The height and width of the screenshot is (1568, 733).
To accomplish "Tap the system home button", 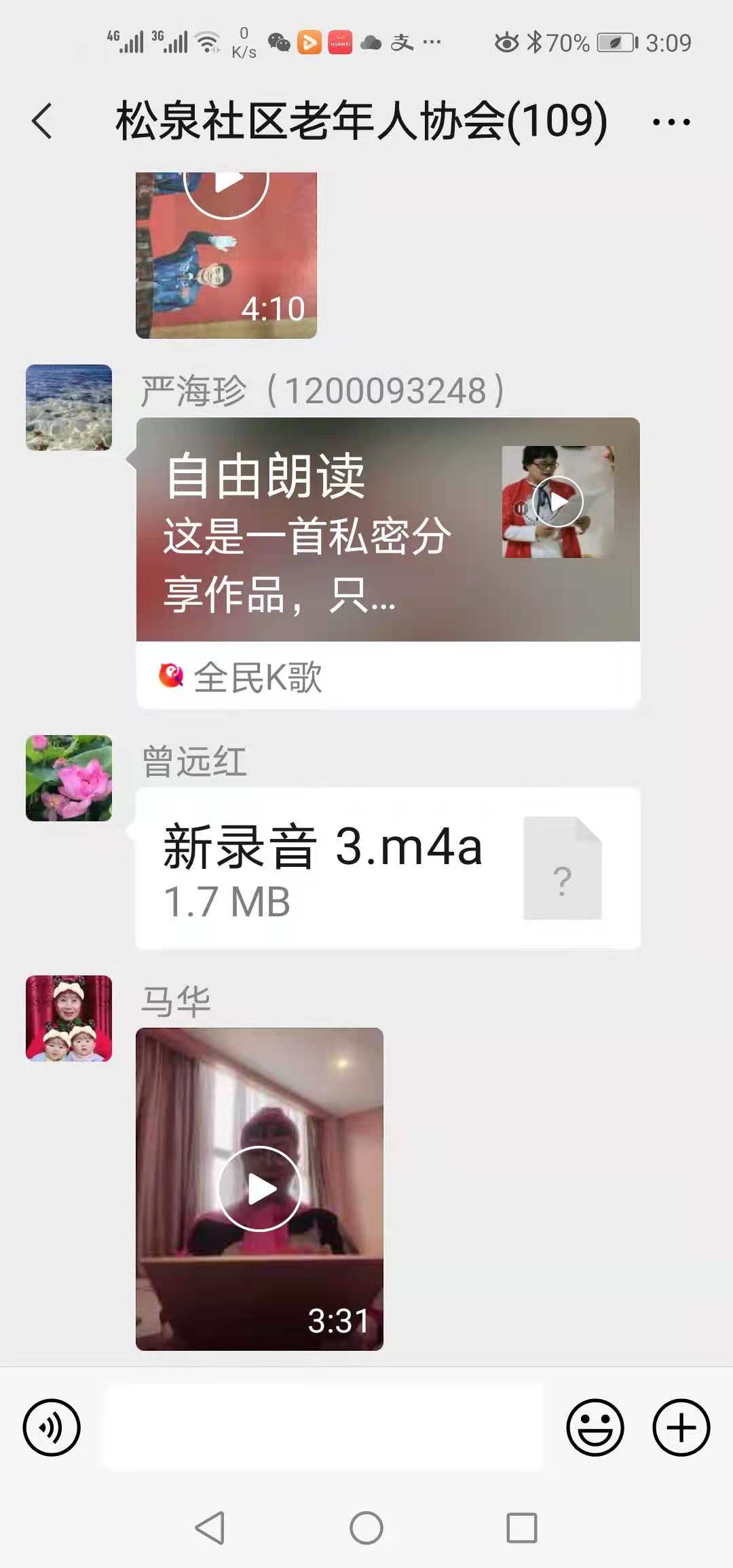I will point(366,1528).
